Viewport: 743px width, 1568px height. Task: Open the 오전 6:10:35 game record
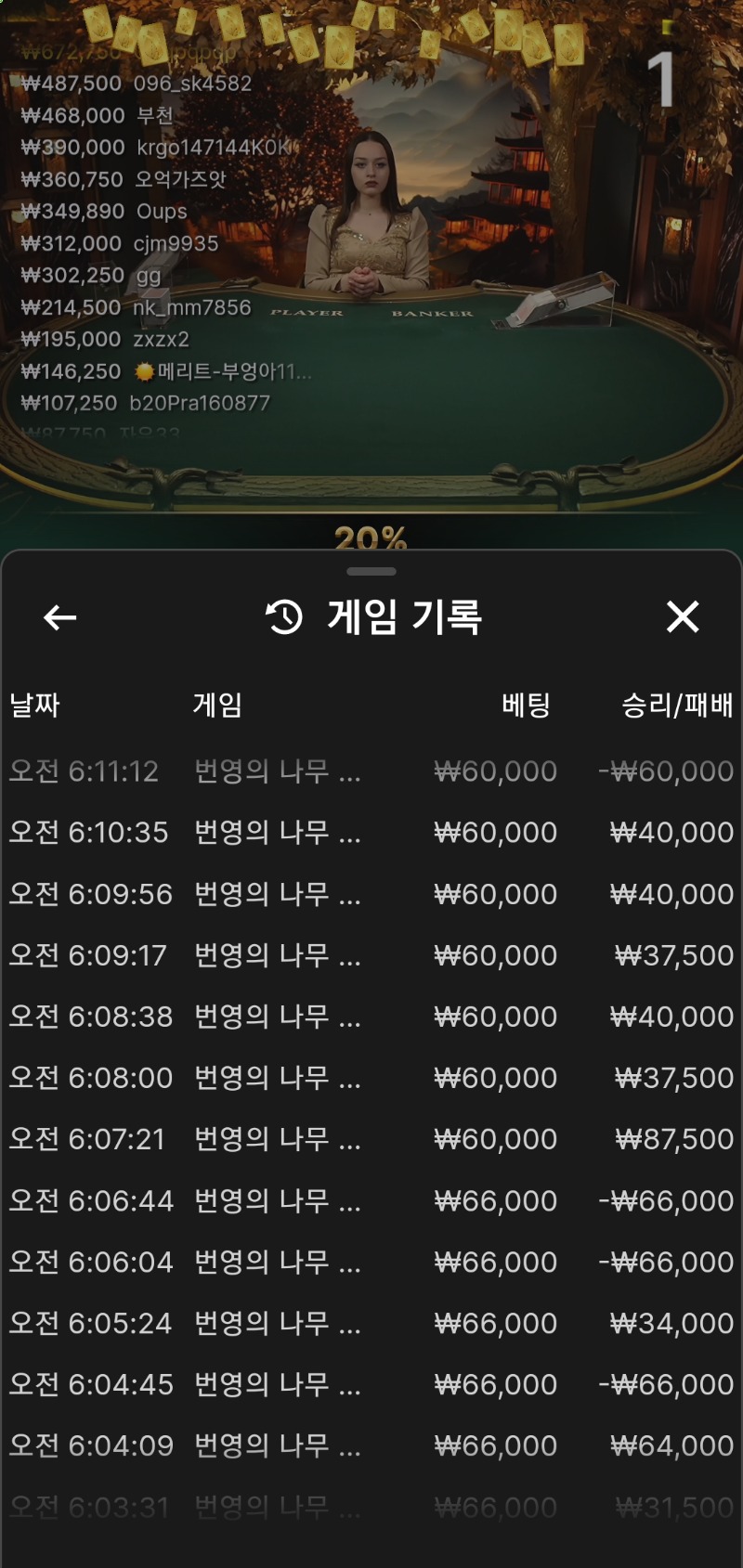371,833
